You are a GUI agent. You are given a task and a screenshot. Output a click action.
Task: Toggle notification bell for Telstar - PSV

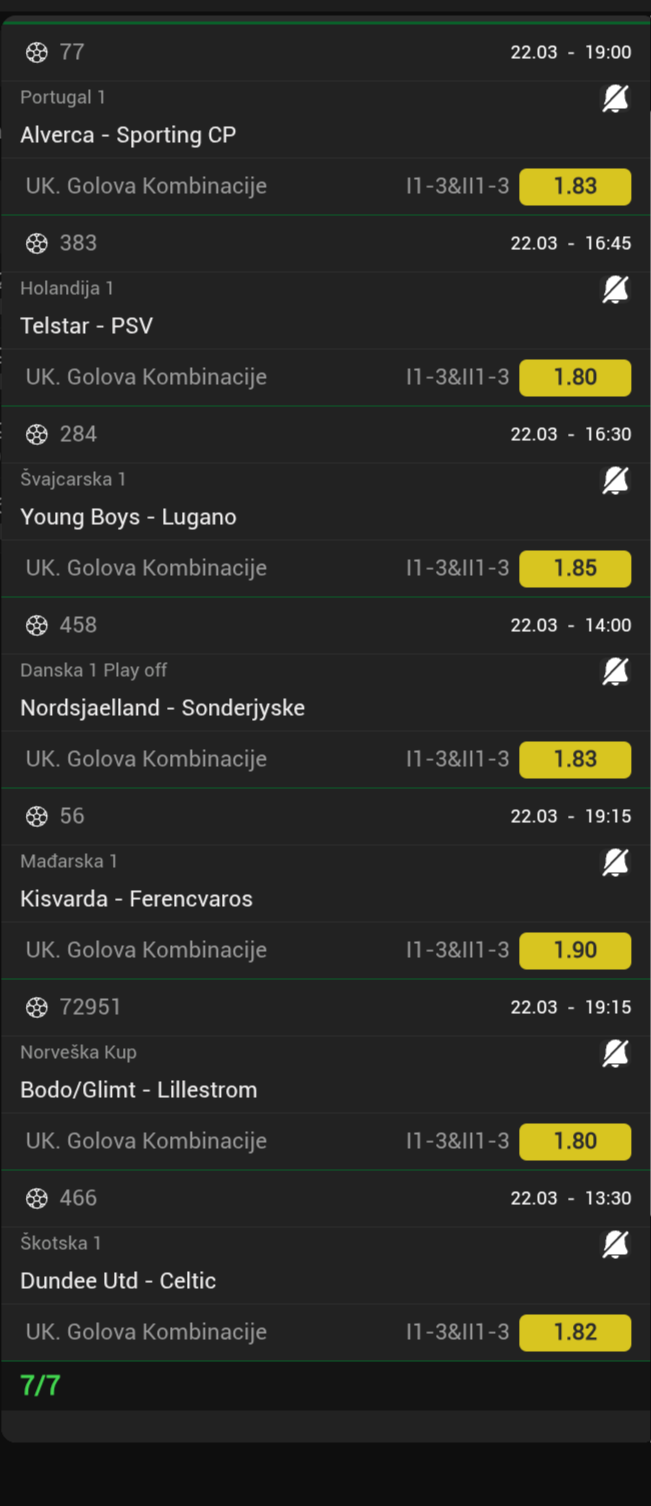tap(615, 290)
